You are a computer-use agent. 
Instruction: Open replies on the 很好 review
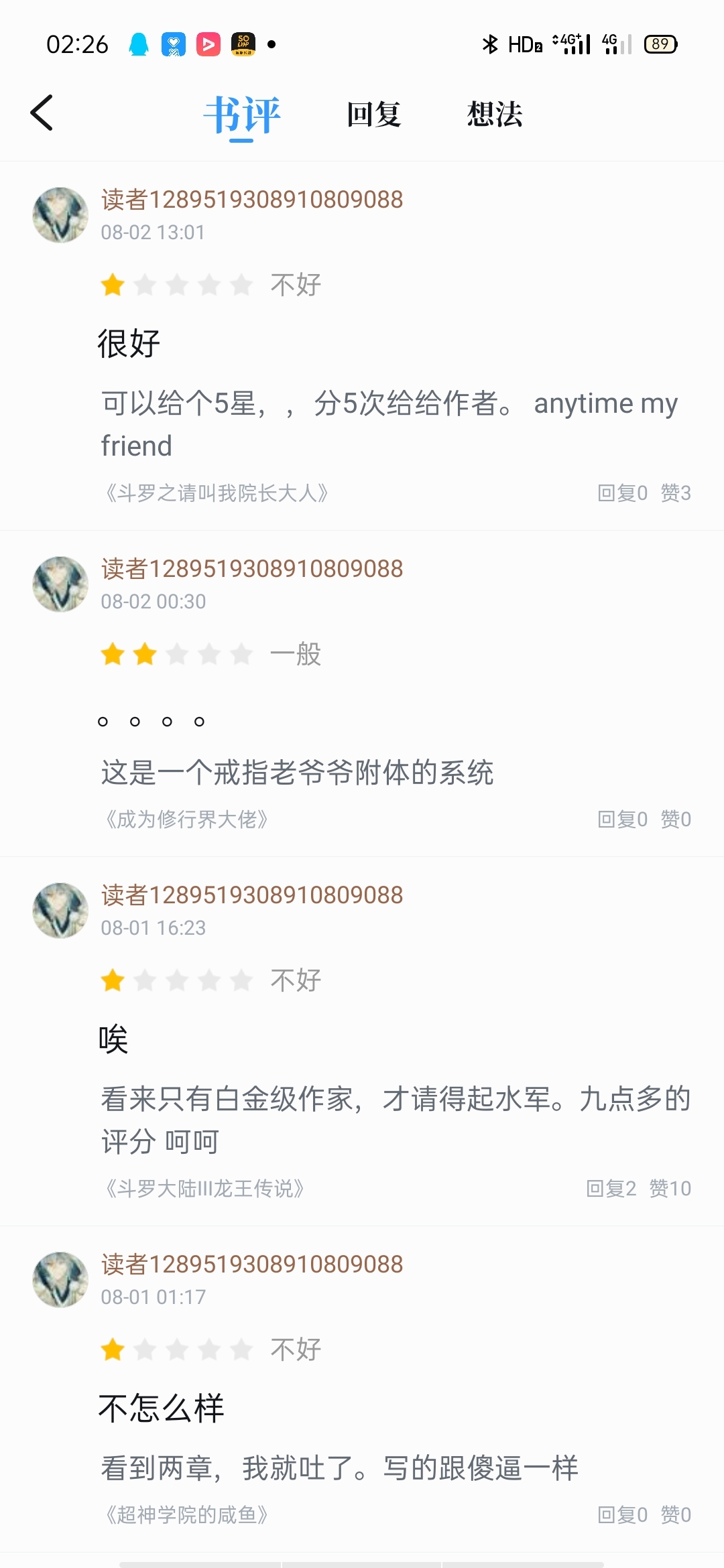coord(622,493)
